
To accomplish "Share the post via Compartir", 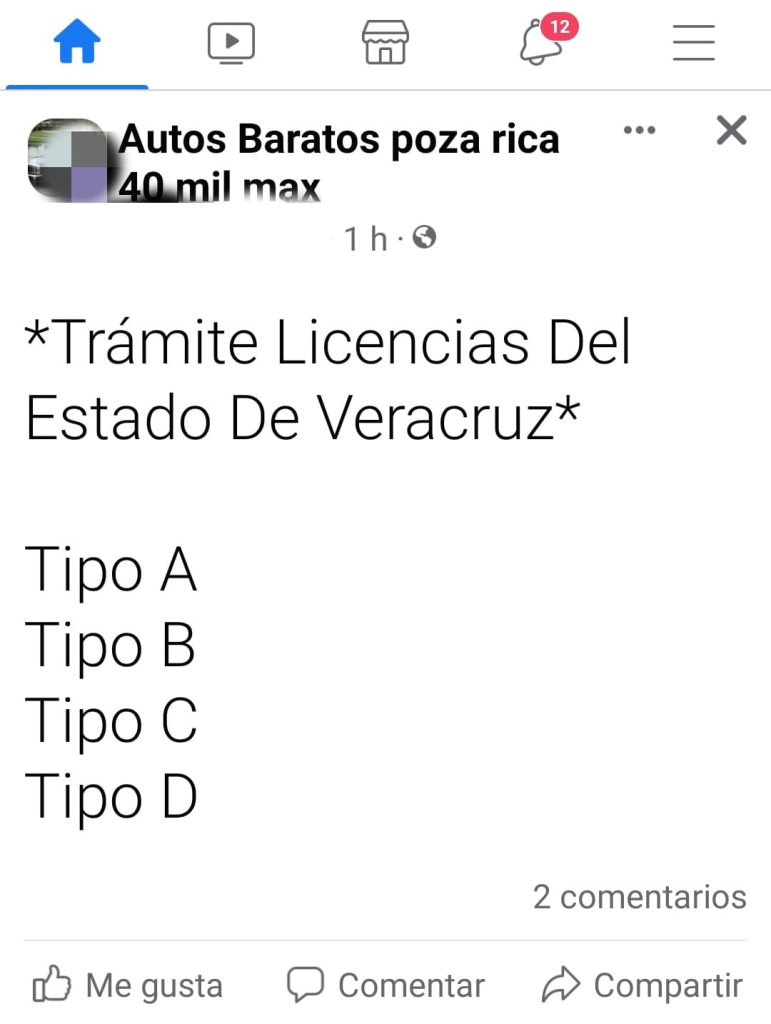I will coord(642,986).
